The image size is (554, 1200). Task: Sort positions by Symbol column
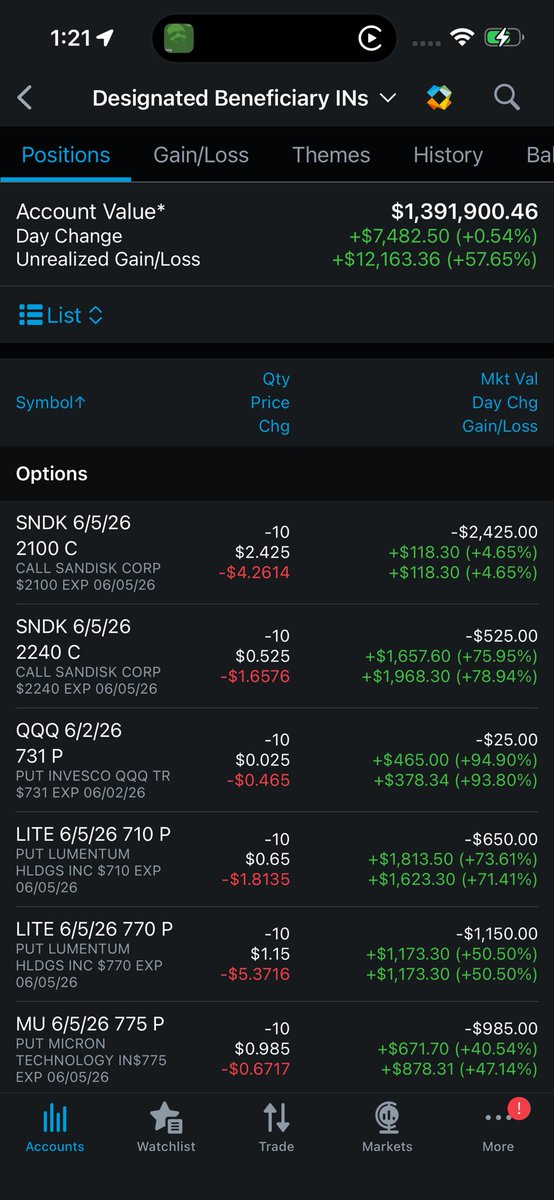coord(51,402)
